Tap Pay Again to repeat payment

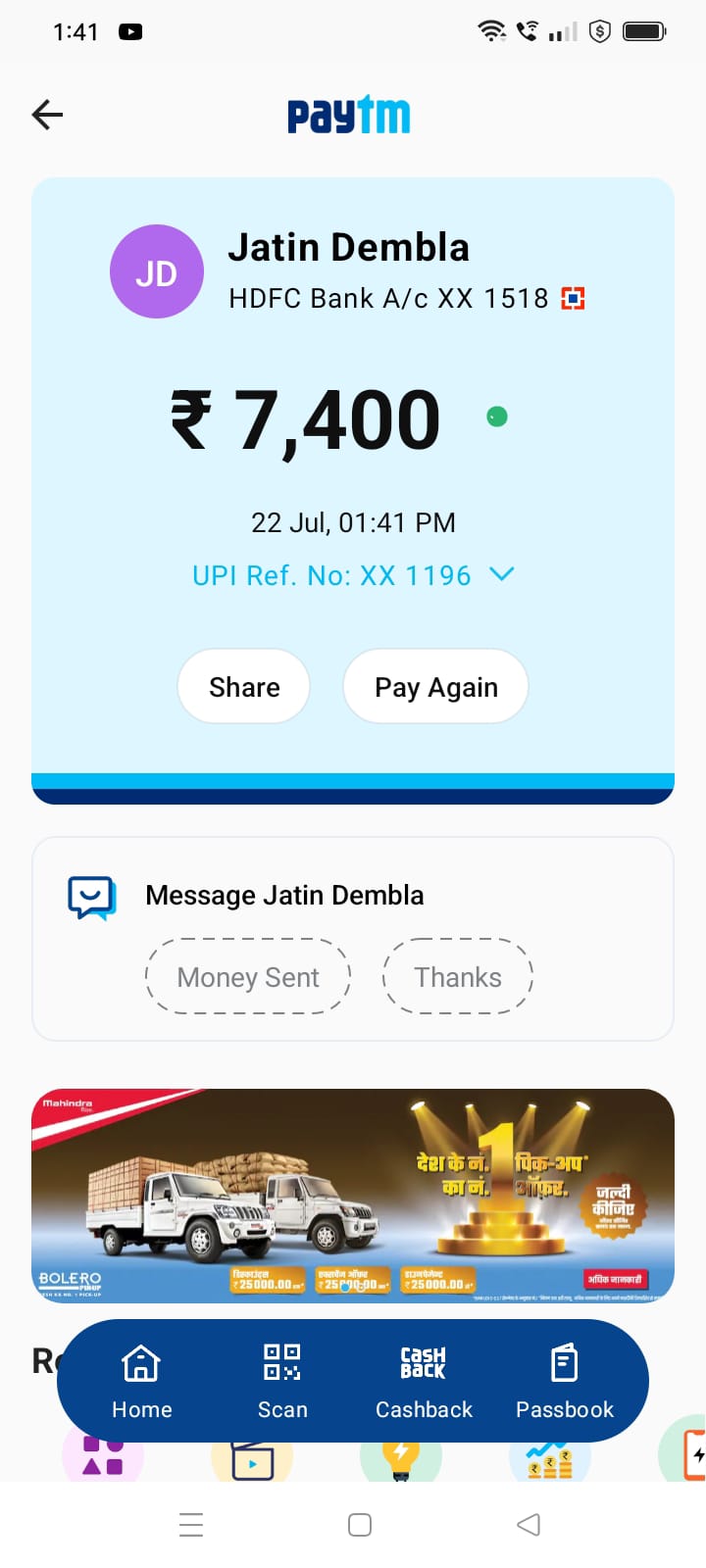click(x=435, y=687)
